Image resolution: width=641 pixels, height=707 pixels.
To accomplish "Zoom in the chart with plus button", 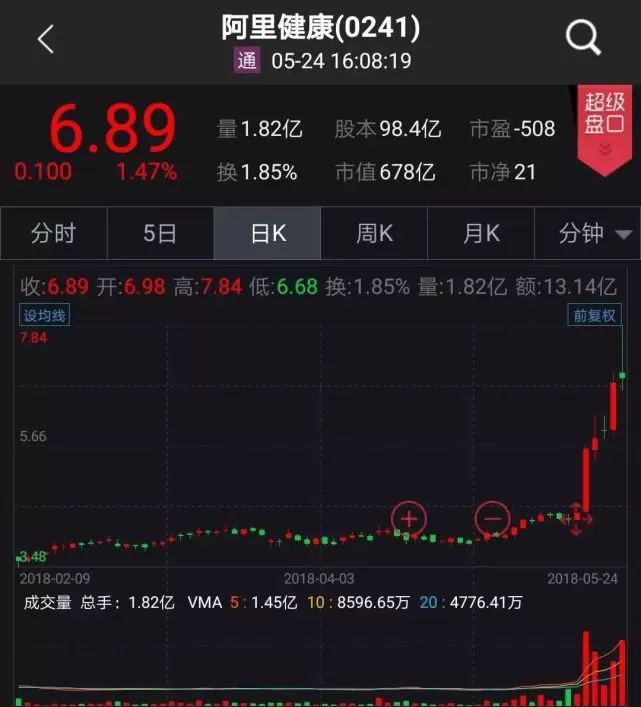I will (x=409, y=519).
